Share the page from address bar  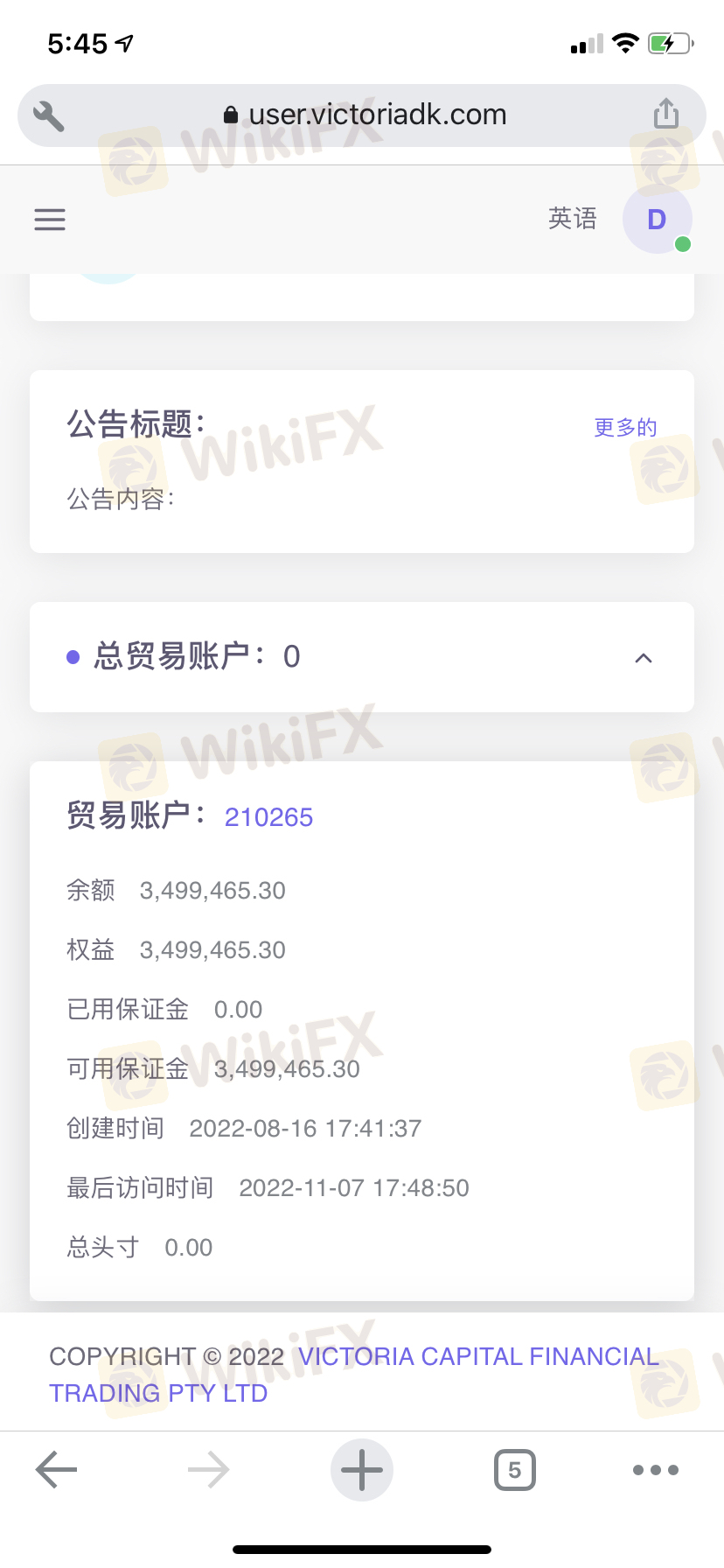pyautogui.click(x=666, y=114)
